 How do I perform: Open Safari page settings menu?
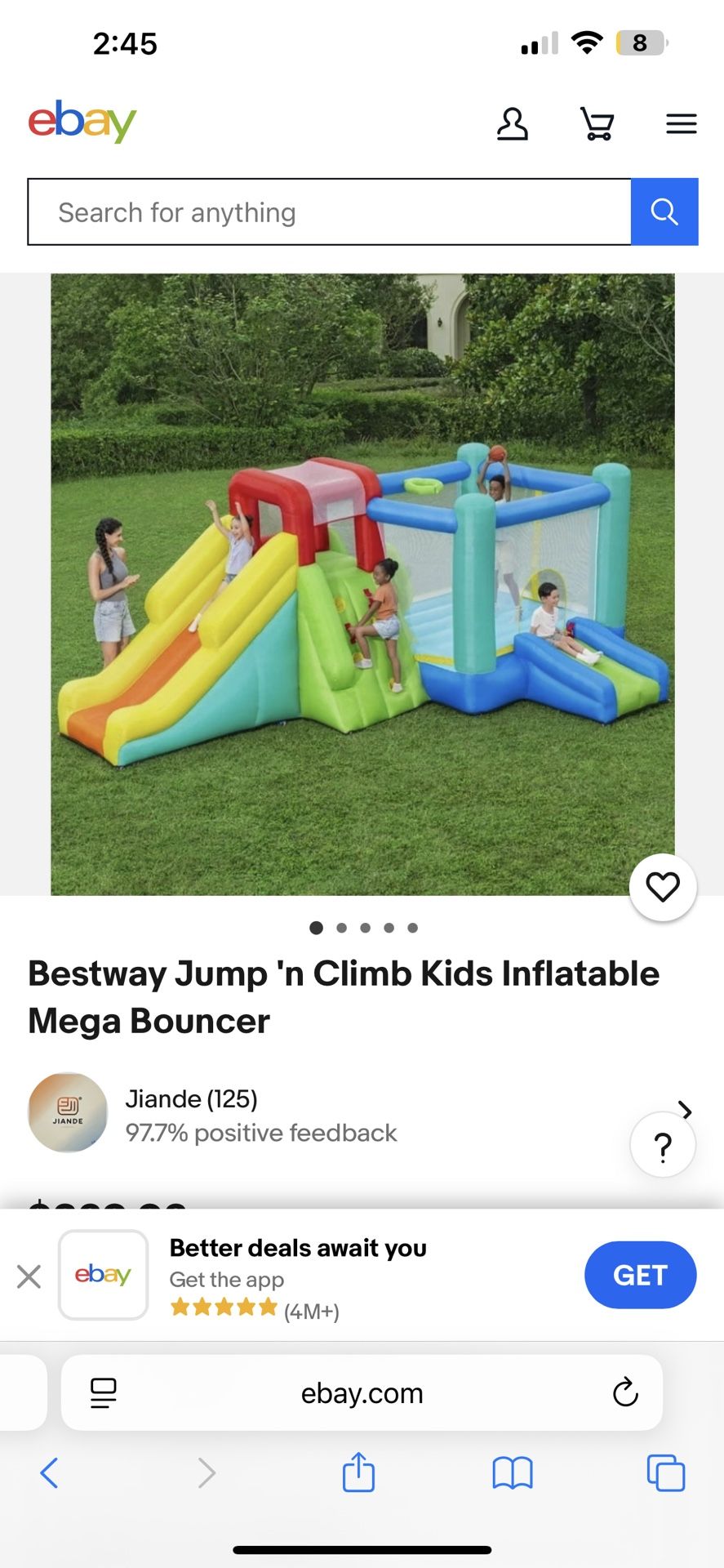tap(104, 1392)
